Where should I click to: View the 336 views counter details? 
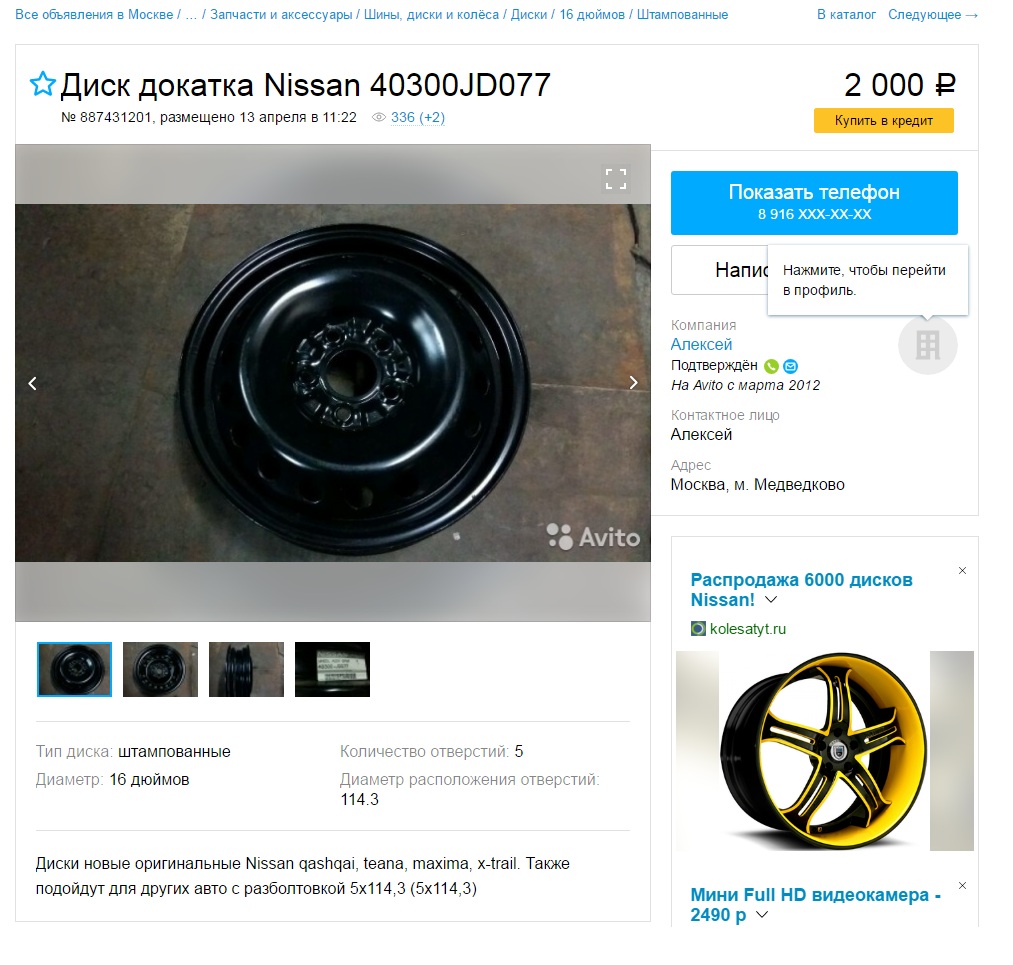[416, 117]
